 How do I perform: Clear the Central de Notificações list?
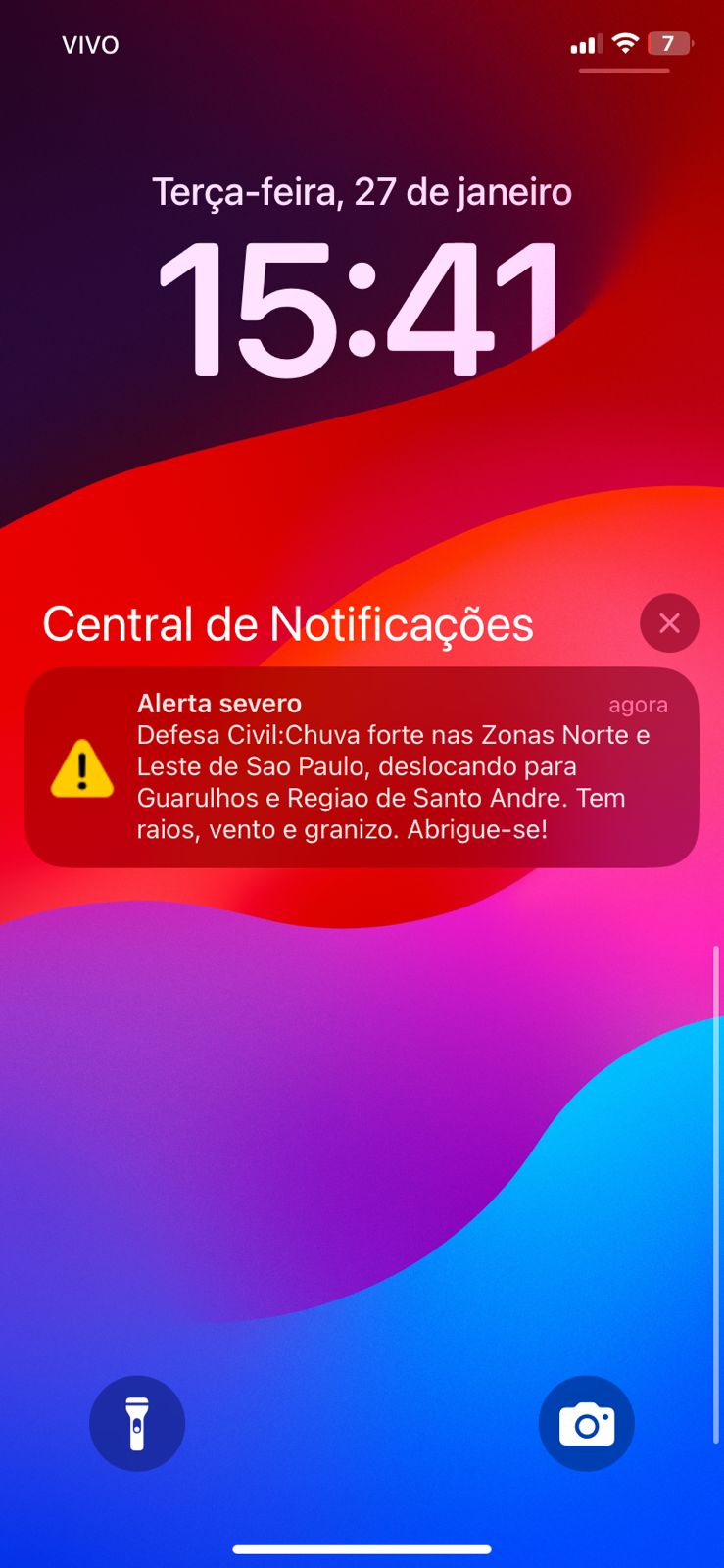click(669, 623)
